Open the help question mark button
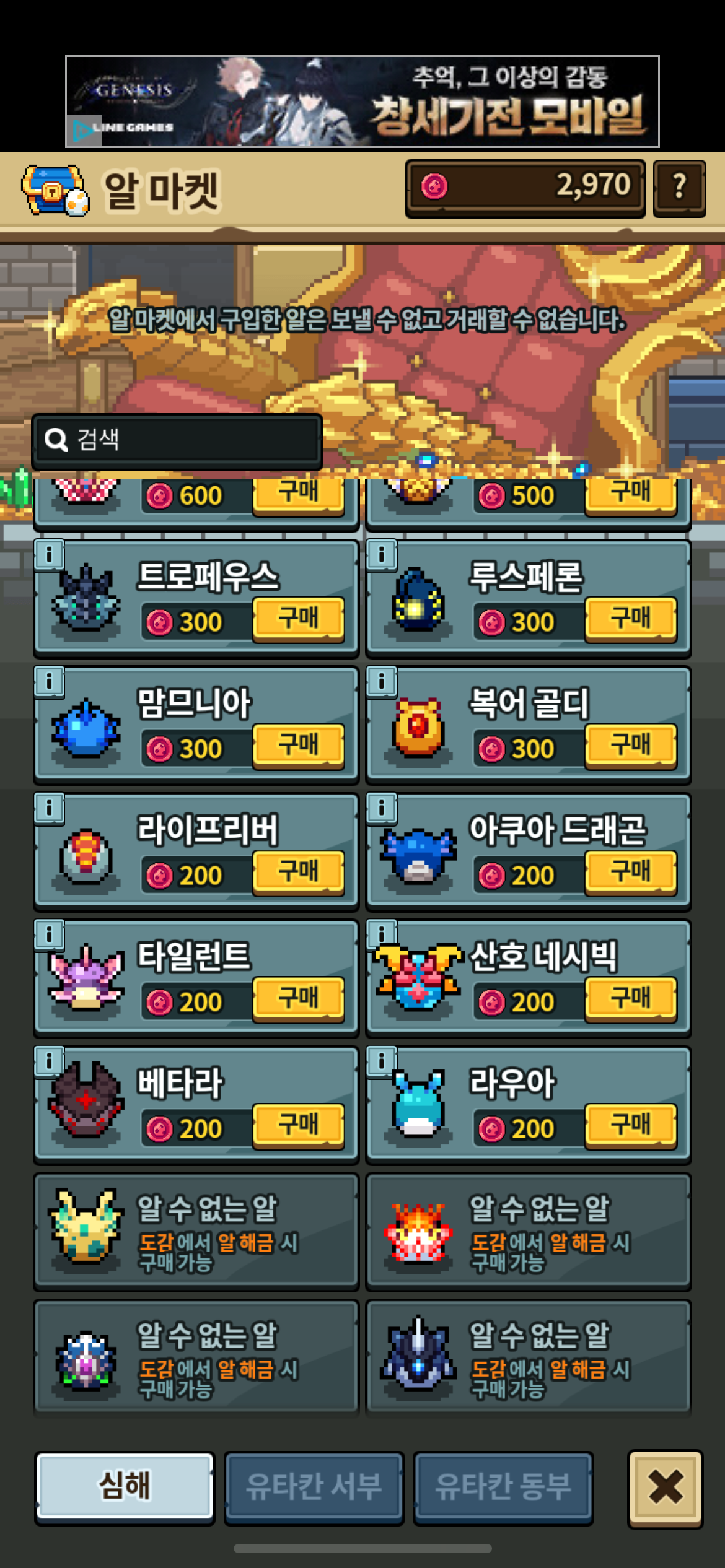The width and height of the screenshot is (725, 1568). coord(679,187)
